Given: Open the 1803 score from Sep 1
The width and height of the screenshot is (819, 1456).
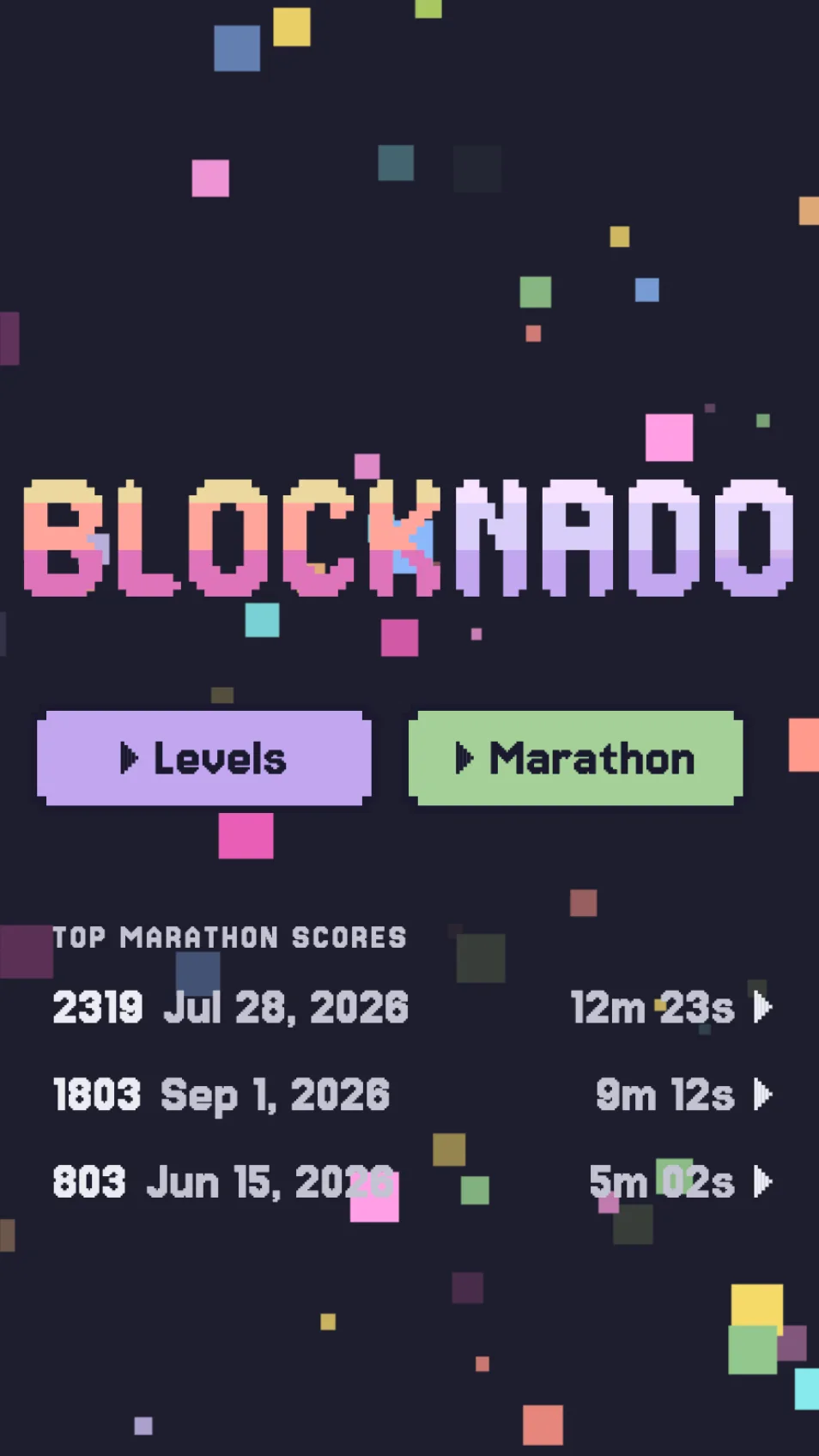Looking at the screenshot, I should (412, 1095).
